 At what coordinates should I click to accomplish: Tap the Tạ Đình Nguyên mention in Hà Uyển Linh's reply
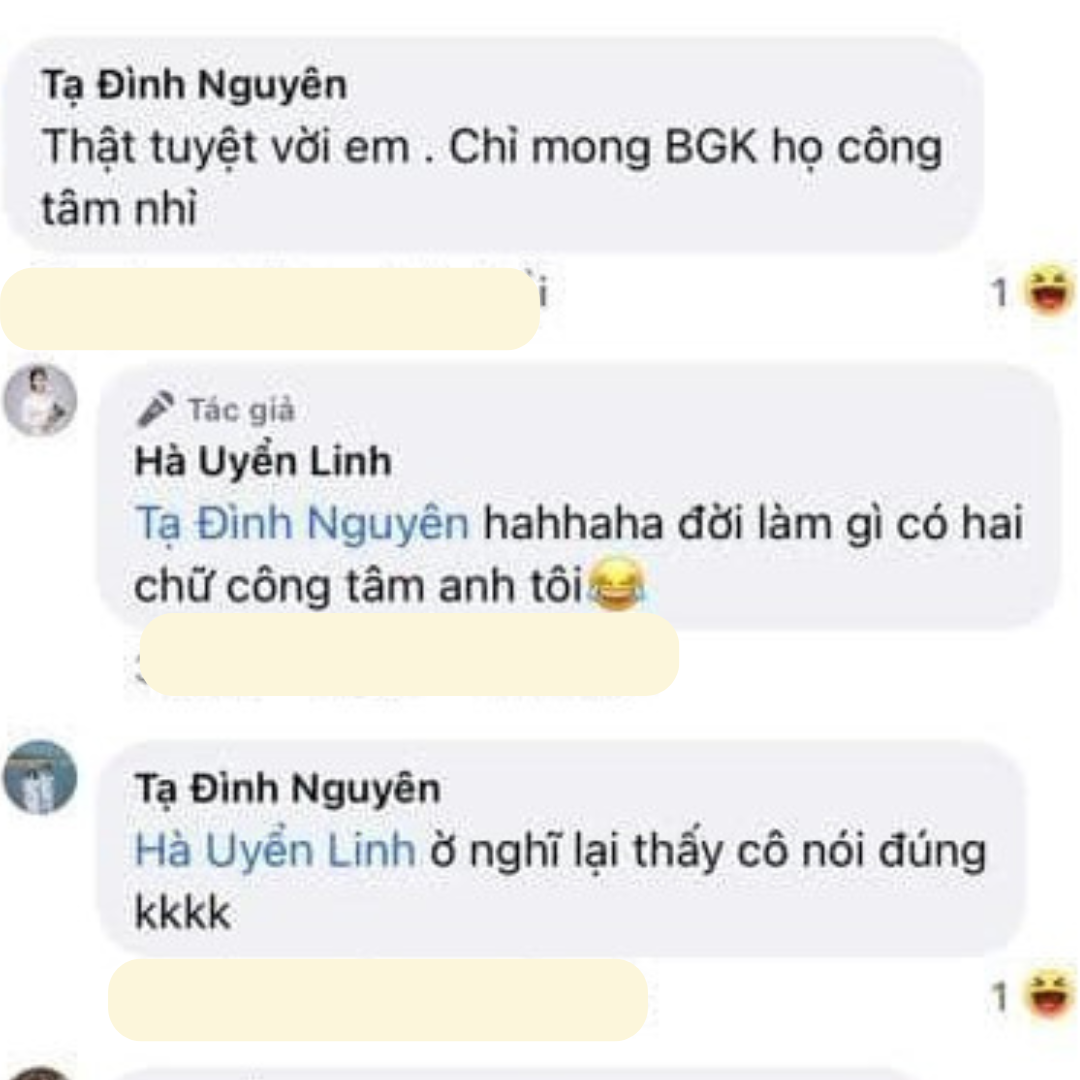[301, 525]
